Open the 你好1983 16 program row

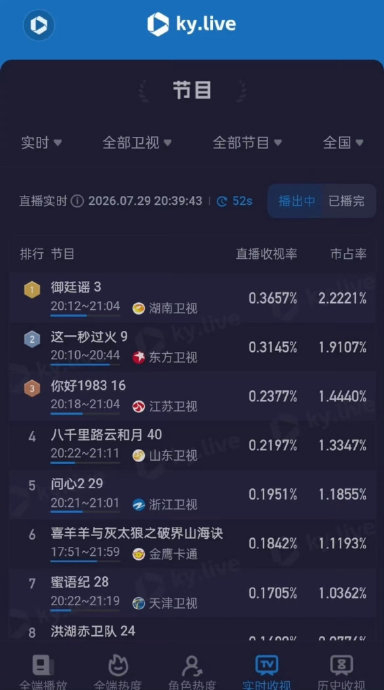(192, 396)
